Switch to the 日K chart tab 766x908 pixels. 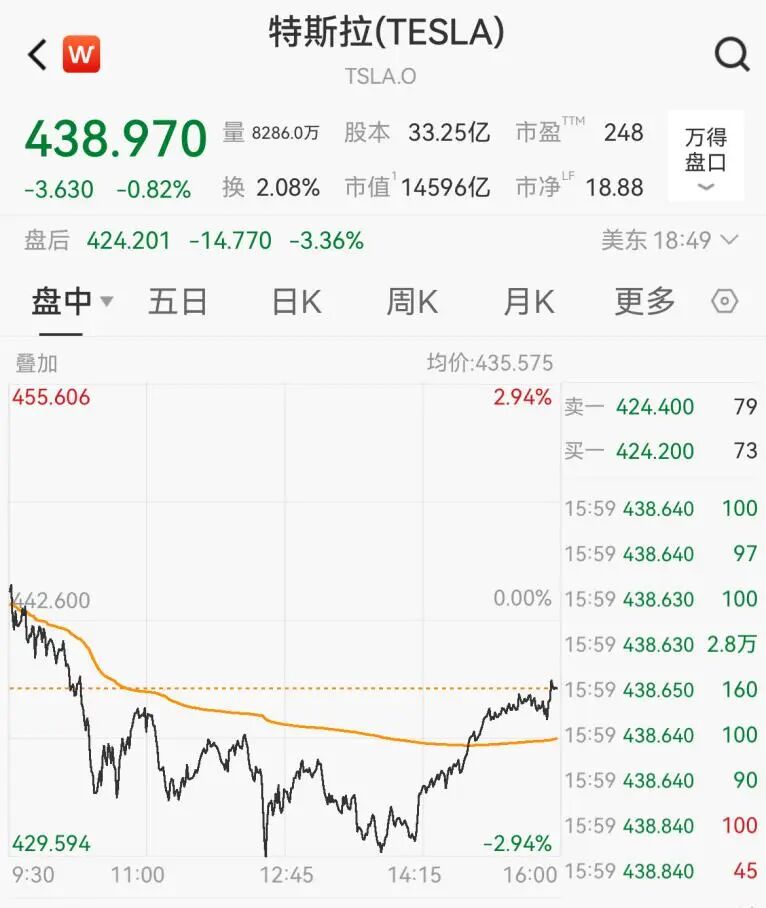point(296,301)
